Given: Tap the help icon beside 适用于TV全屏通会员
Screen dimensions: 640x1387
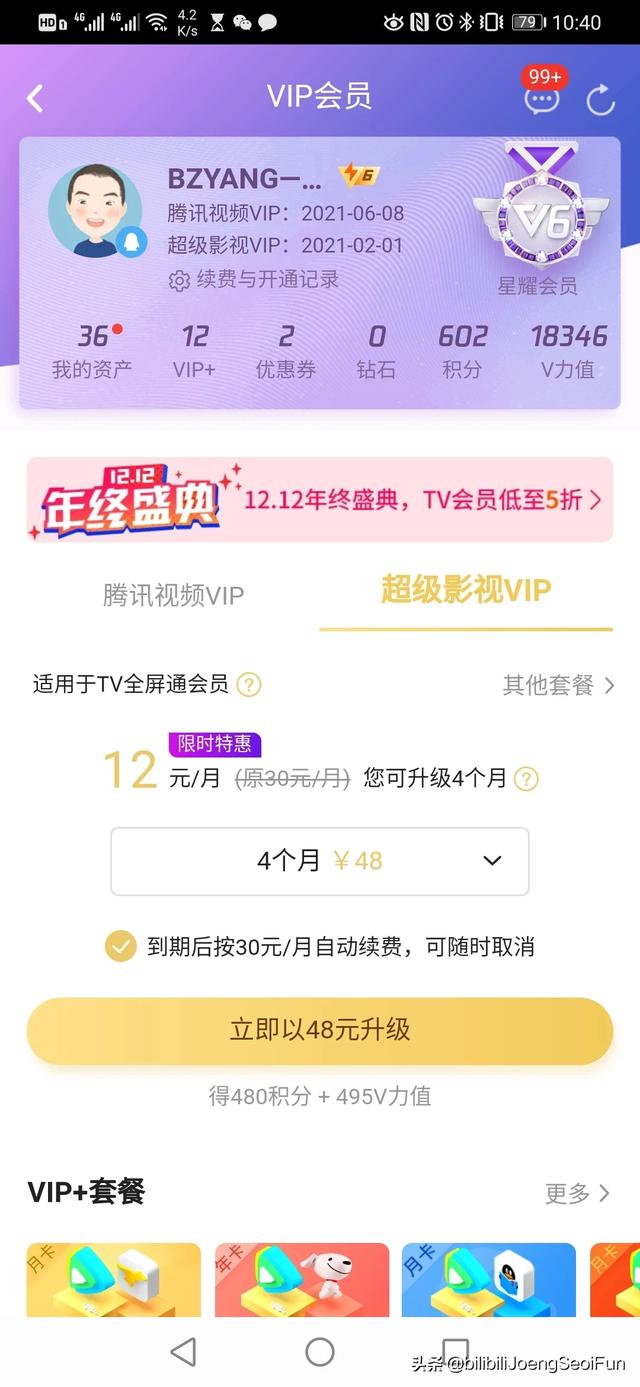Looking at the screenshot, I should tap(249, 685).
